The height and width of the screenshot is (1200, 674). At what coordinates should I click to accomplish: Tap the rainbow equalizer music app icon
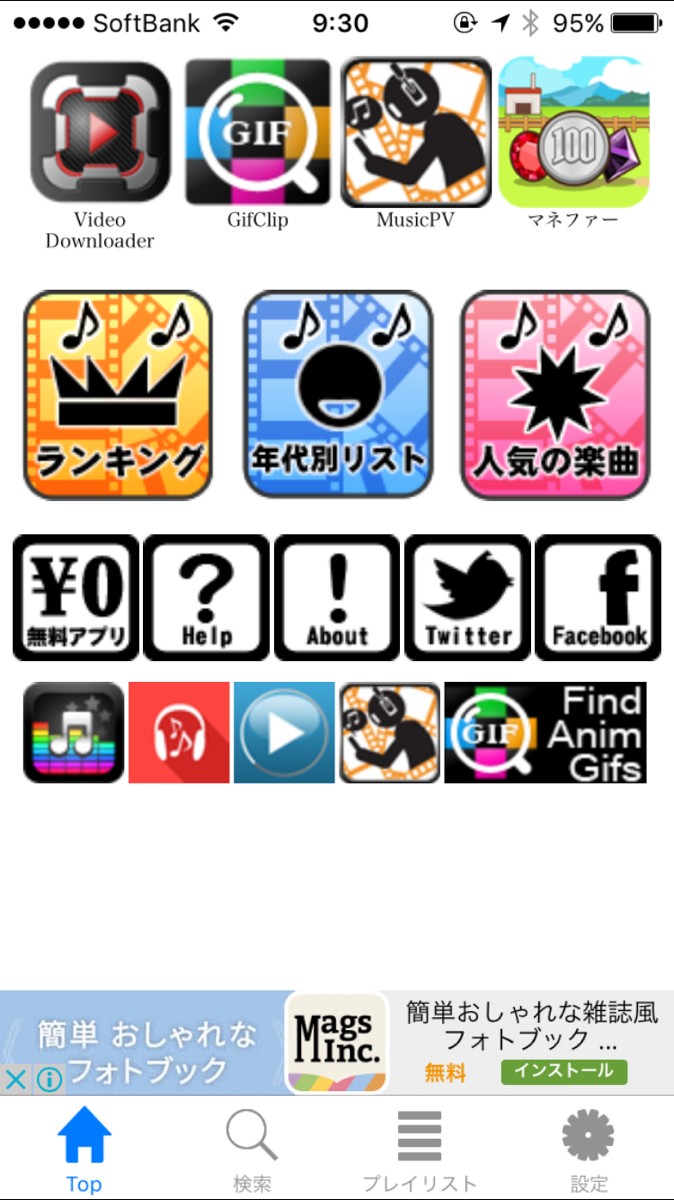tap(74, 733)
